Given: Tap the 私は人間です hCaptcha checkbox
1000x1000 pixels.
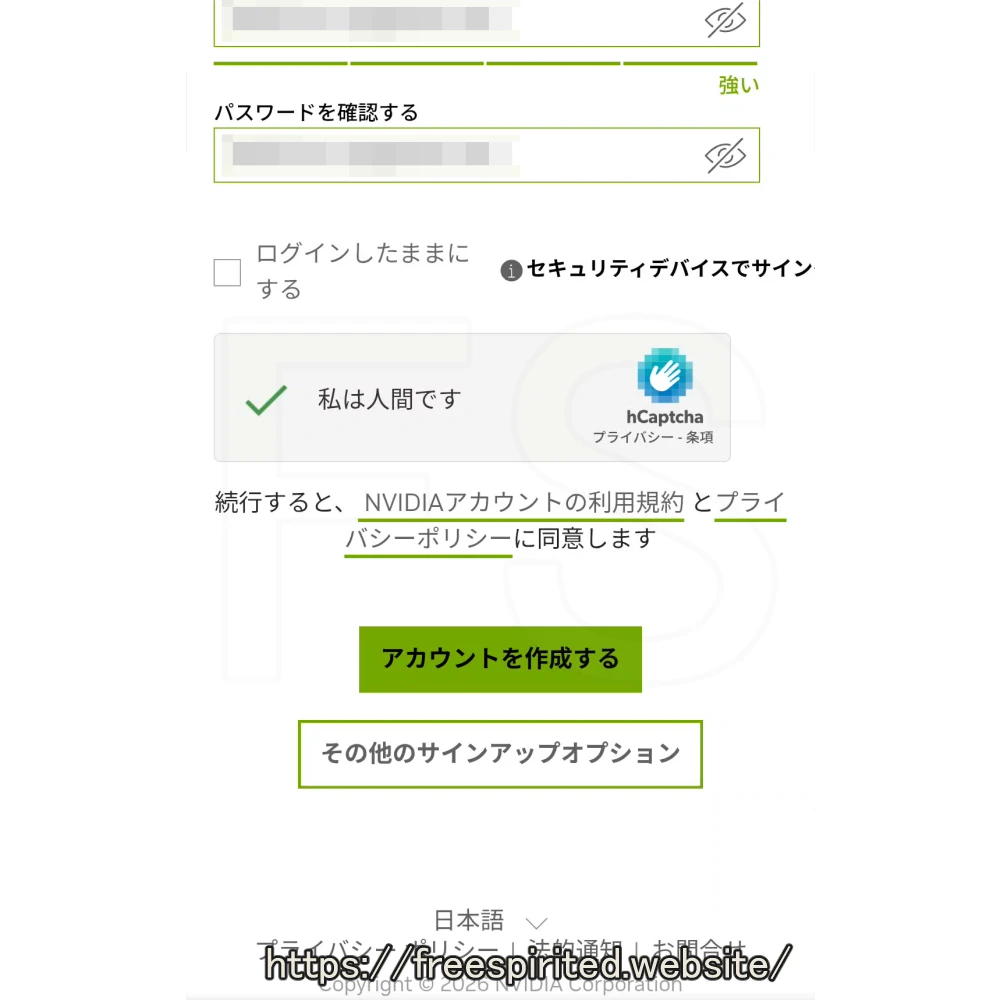Looking at the screenshot, I should (x=266, y=400).
